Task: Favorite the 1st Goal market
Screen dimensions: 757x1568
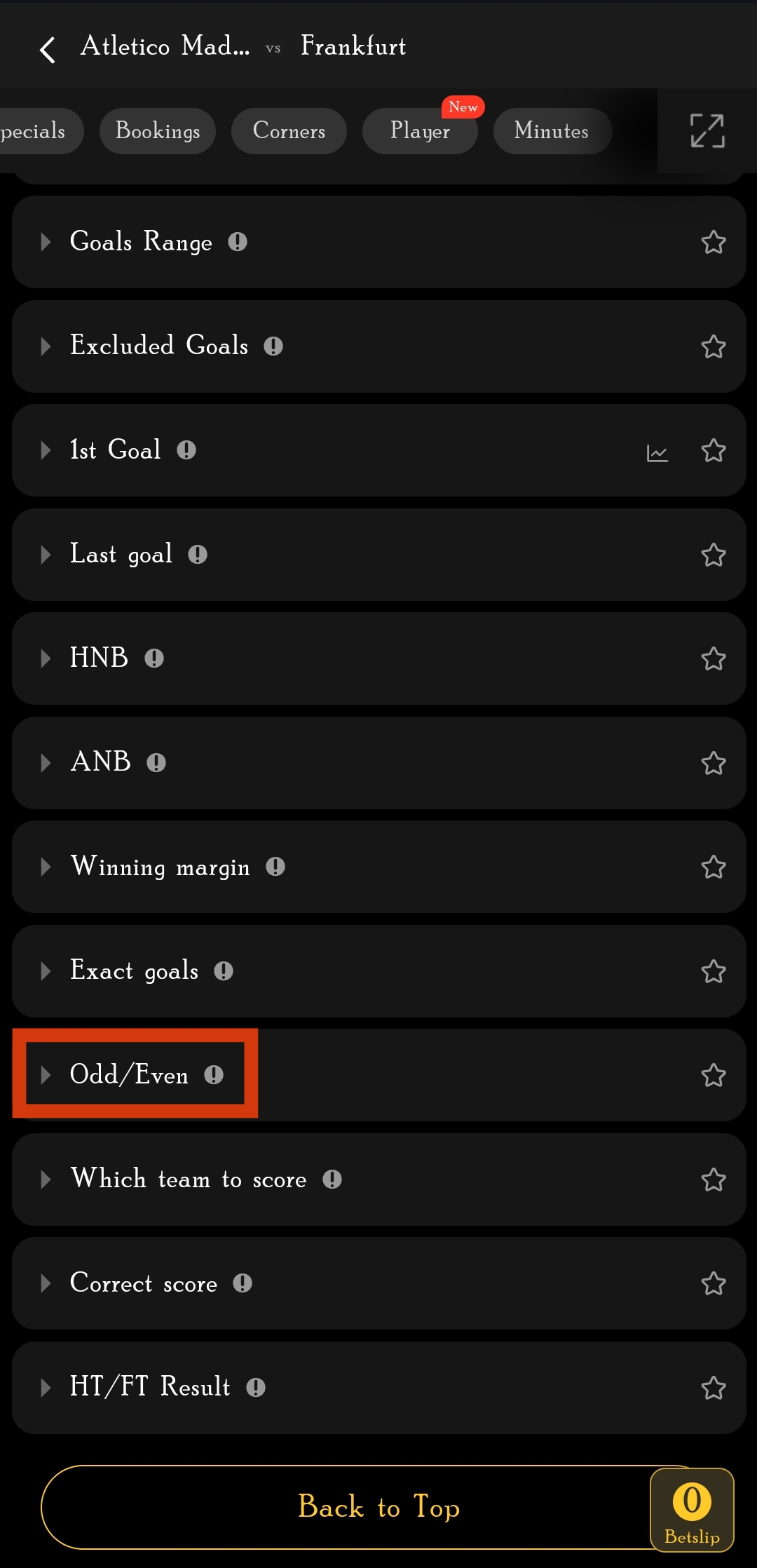Action: (x=714, y=450)
